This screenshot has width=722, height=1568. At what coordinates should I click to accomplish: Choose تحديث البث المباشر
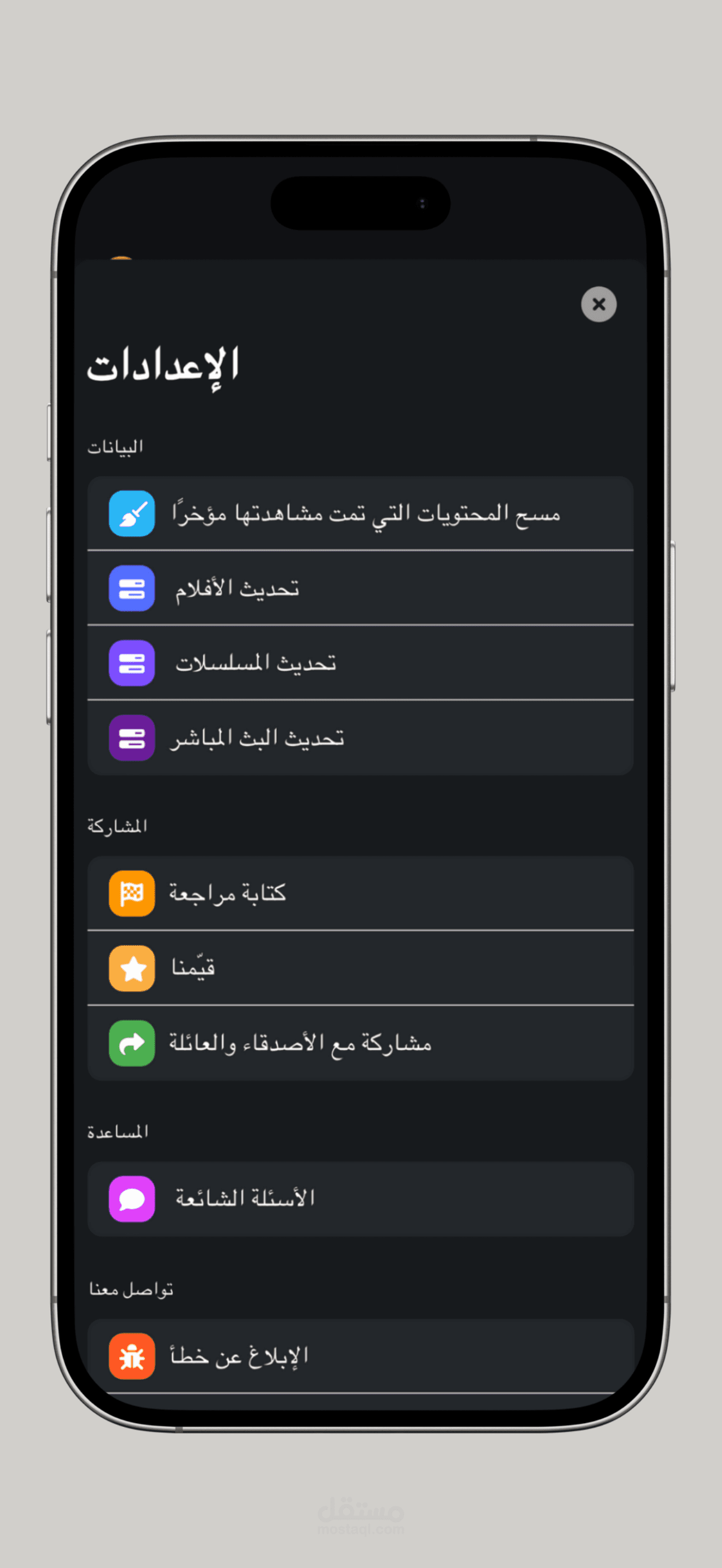coord(360,738)
